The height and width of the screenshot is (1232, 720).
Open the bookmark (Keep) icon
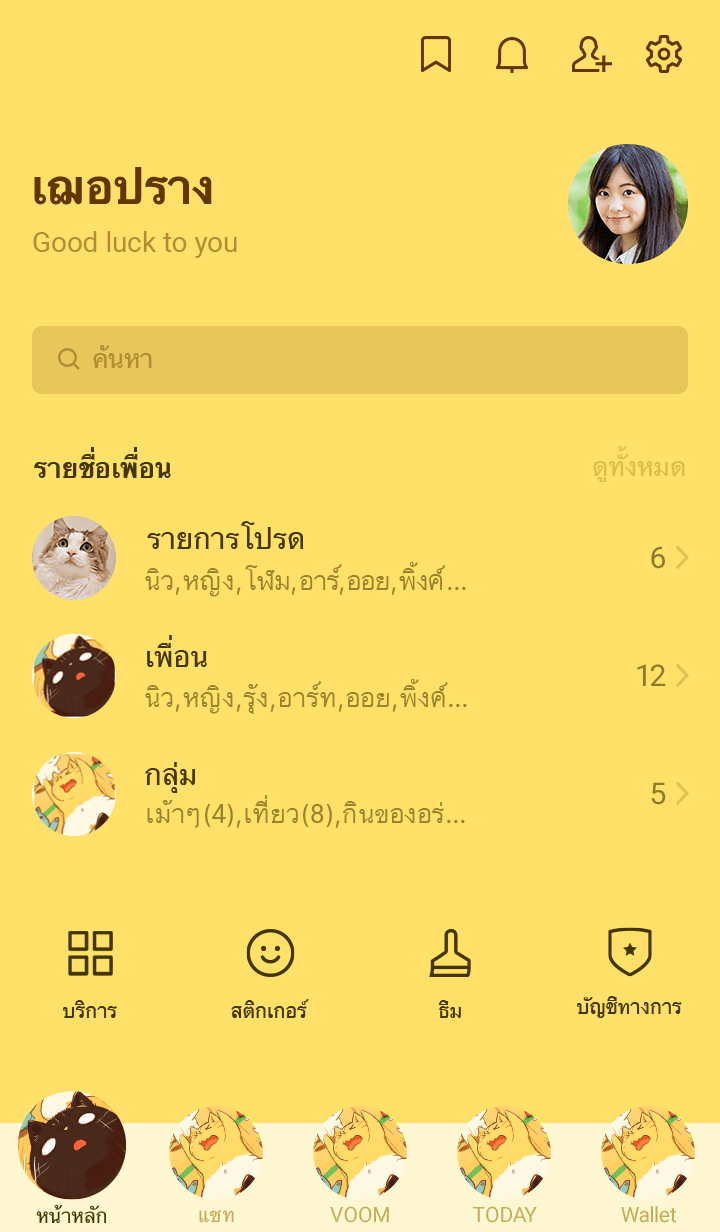coord(435,55)
